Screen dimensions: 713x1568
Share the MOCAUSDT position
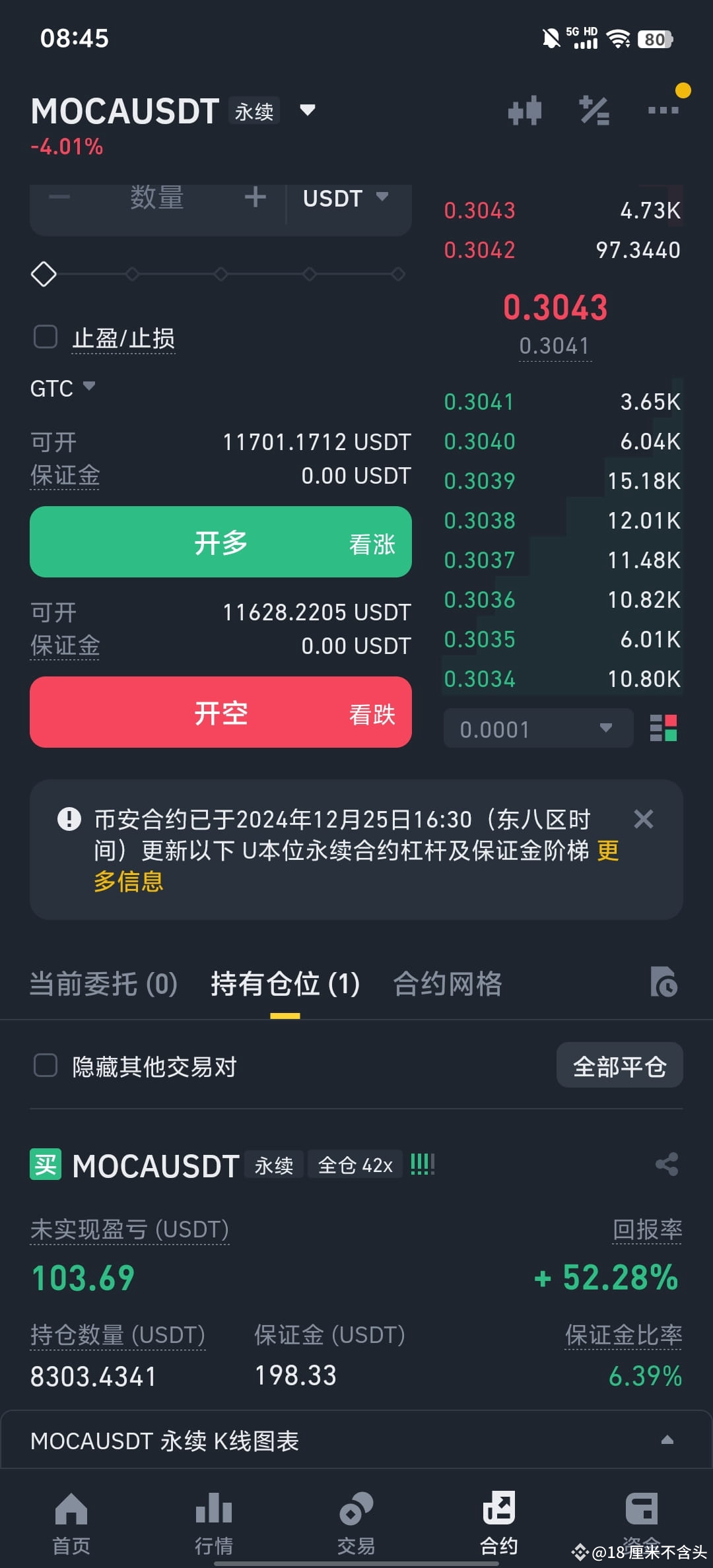[667, 1165]
